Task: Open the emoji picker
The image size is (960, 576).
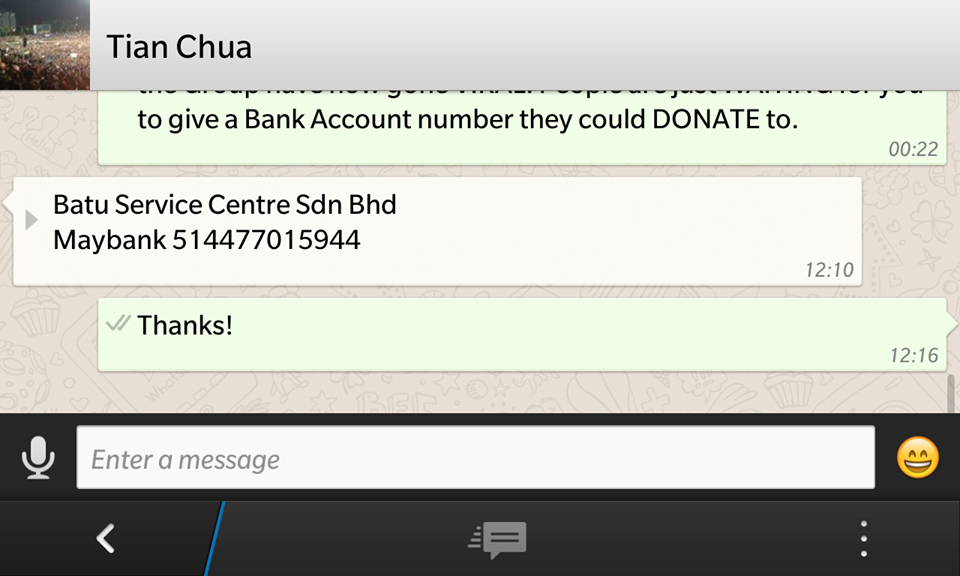Action: tap(917, 459)
